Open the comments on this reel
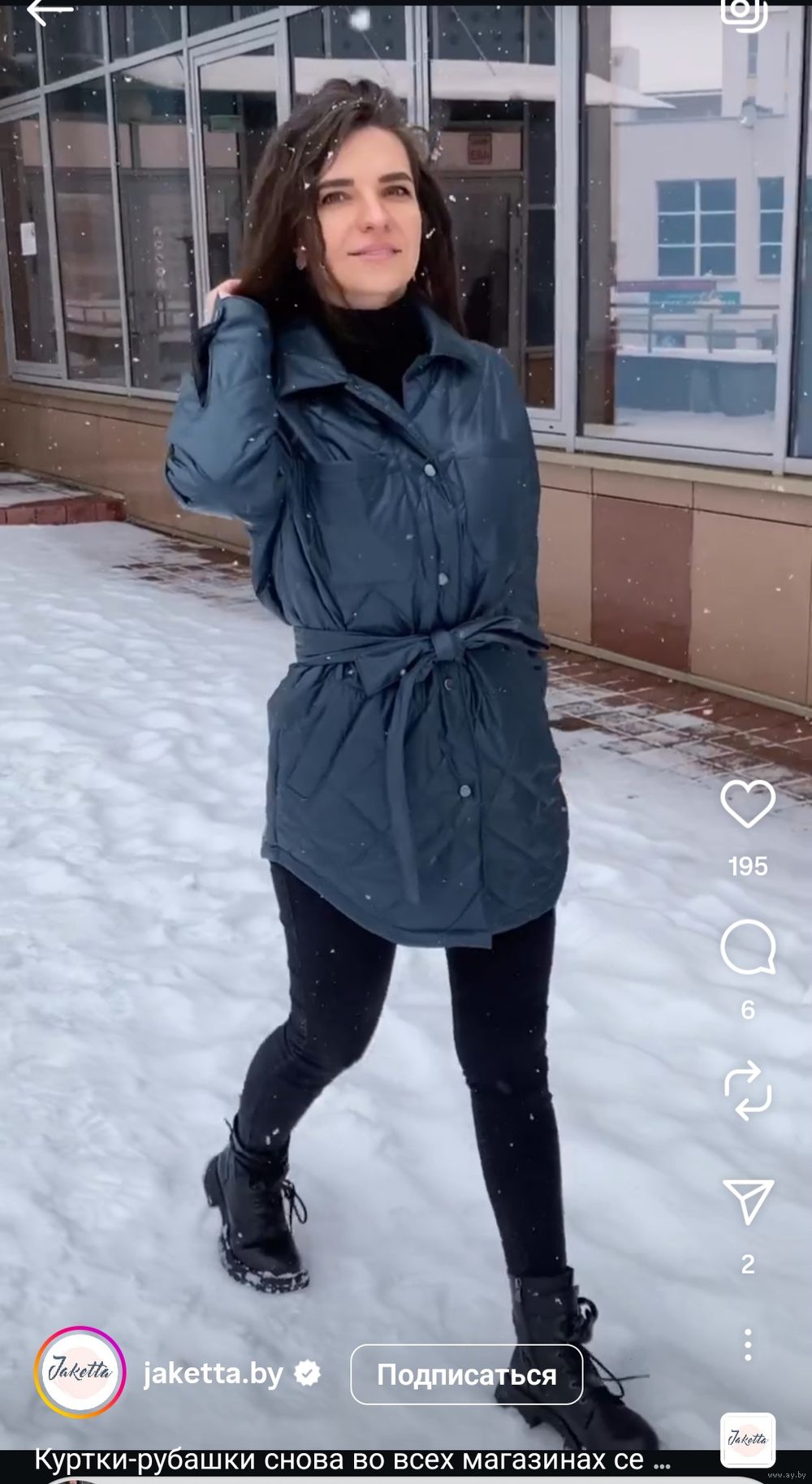The image size is (812, 1484). click(x=748, y=947)
